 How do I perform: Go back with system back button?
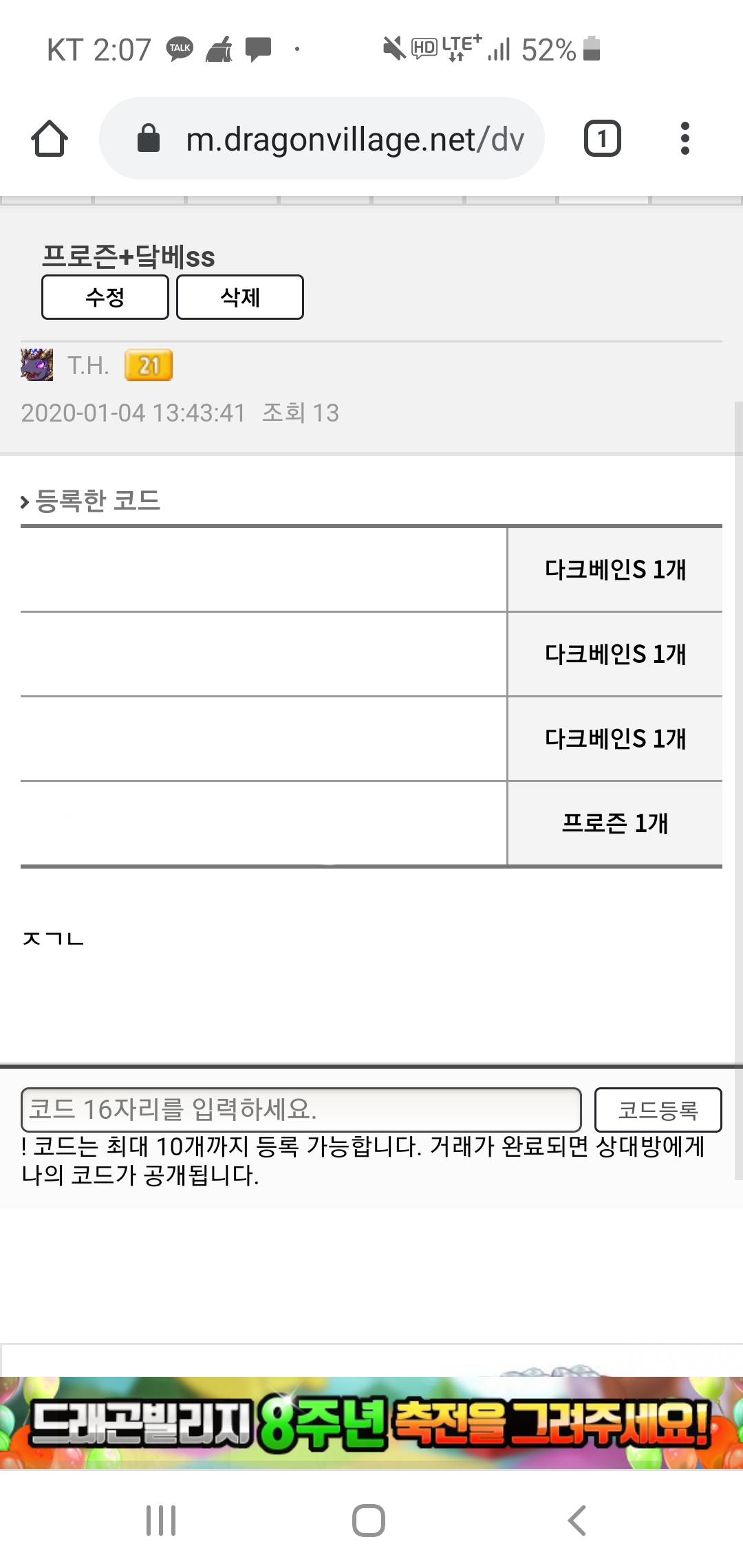click(577, 1521)
